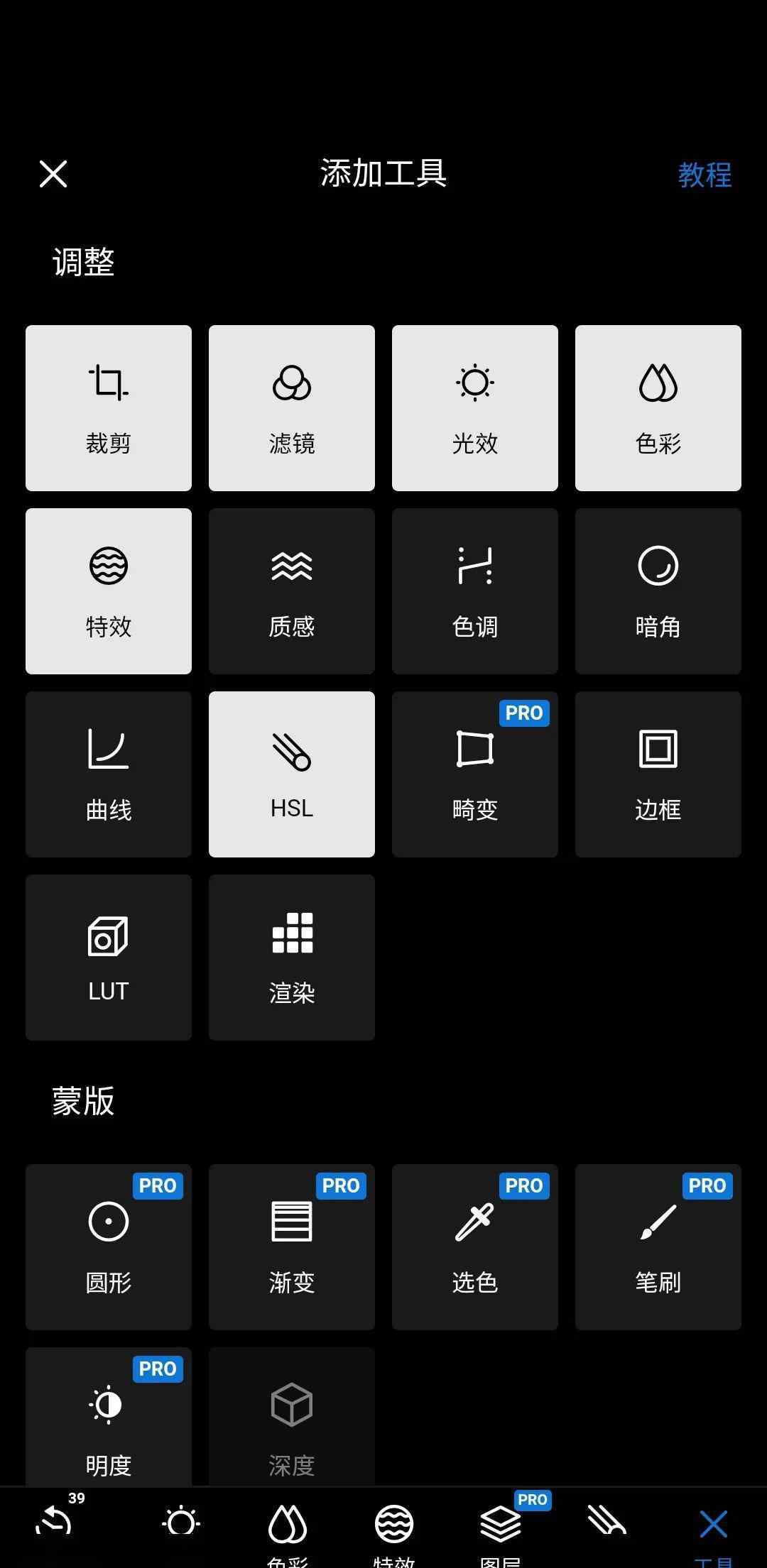
Task: Add the 暗角 vignette tool
Action: [658, 591]
